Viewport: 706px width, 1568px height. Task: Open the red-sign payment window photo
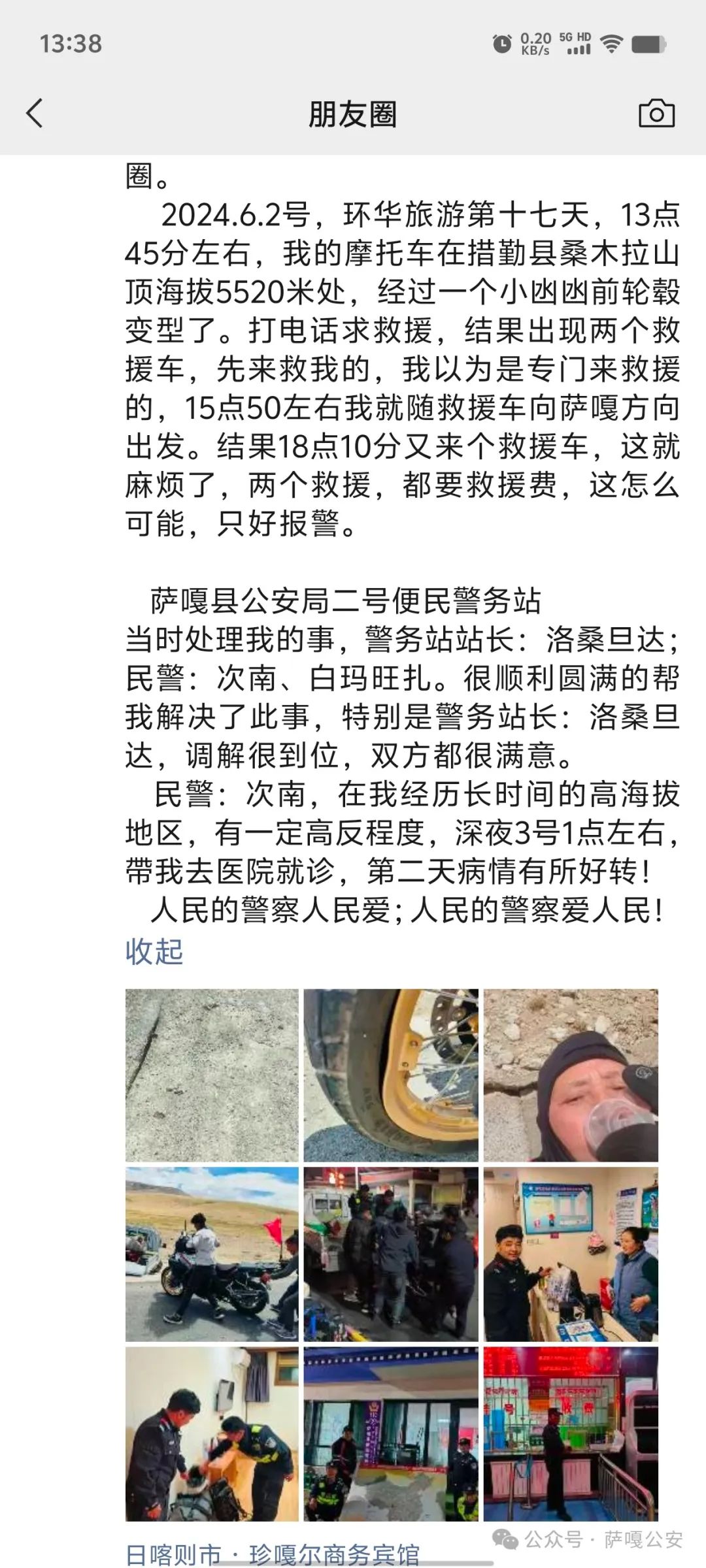pyautogui.click(x=570, y=1433)
